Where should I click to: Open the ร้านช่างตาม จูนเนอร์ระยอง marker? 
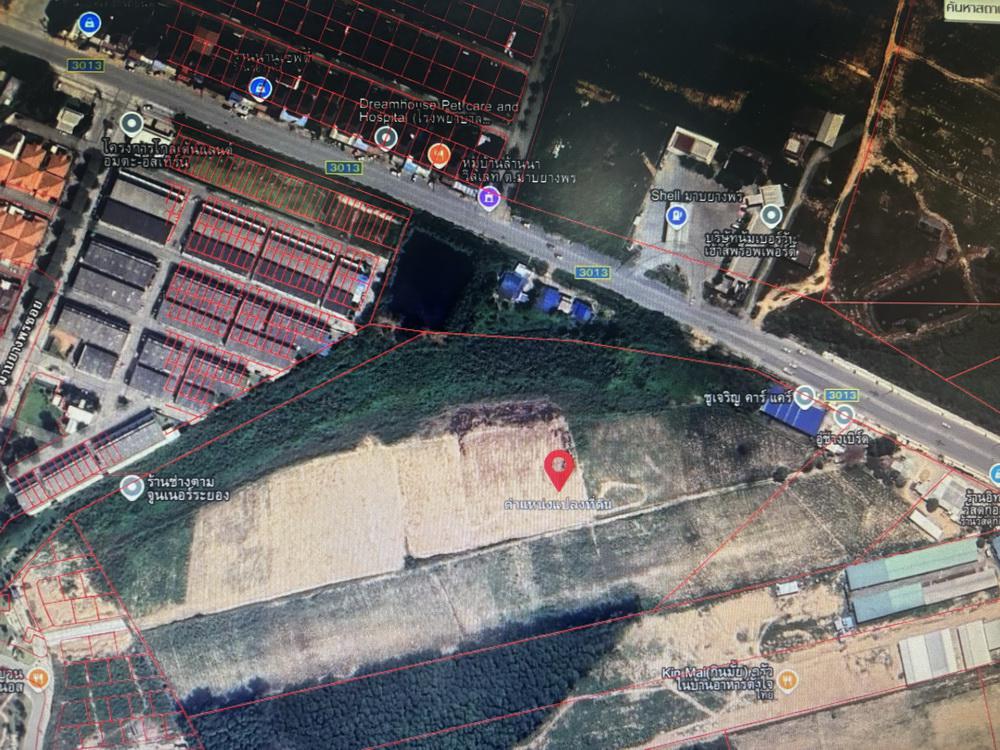(131, 487)
